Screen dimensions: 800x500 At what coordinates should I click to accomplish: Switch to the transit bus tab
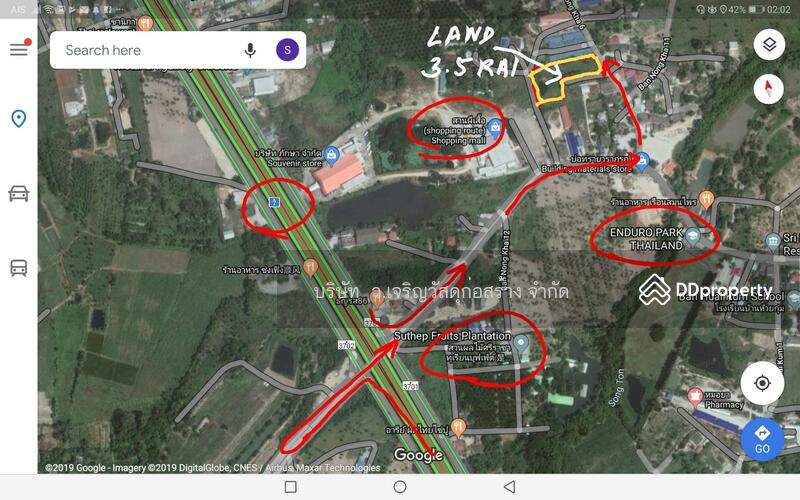click(x=18, y=267)
